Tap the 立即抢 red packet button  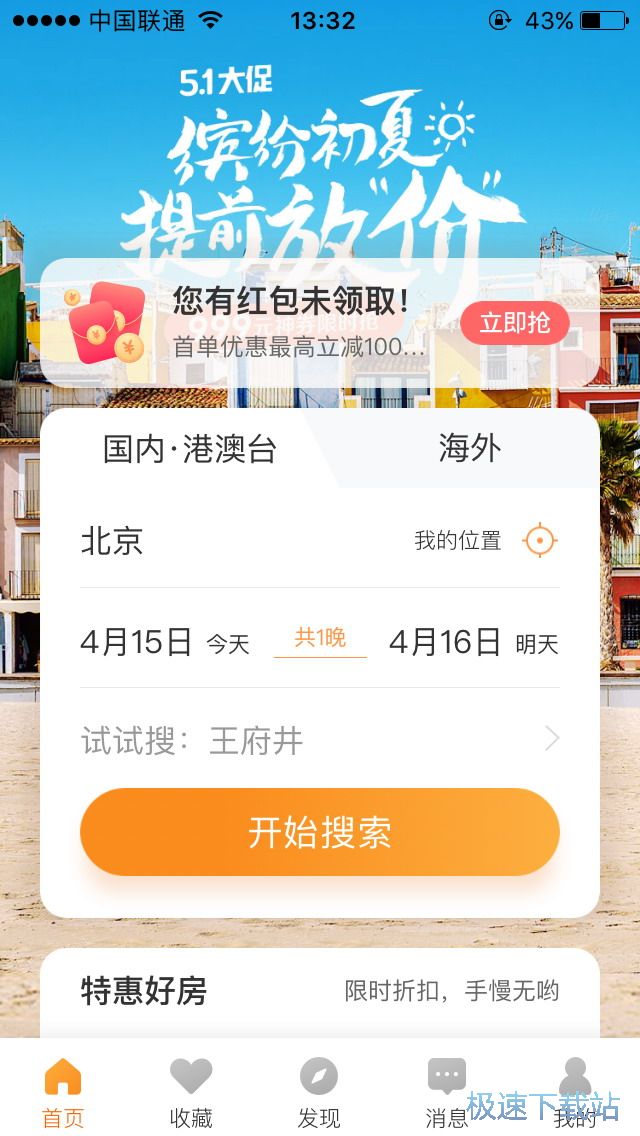pos(514,323)
